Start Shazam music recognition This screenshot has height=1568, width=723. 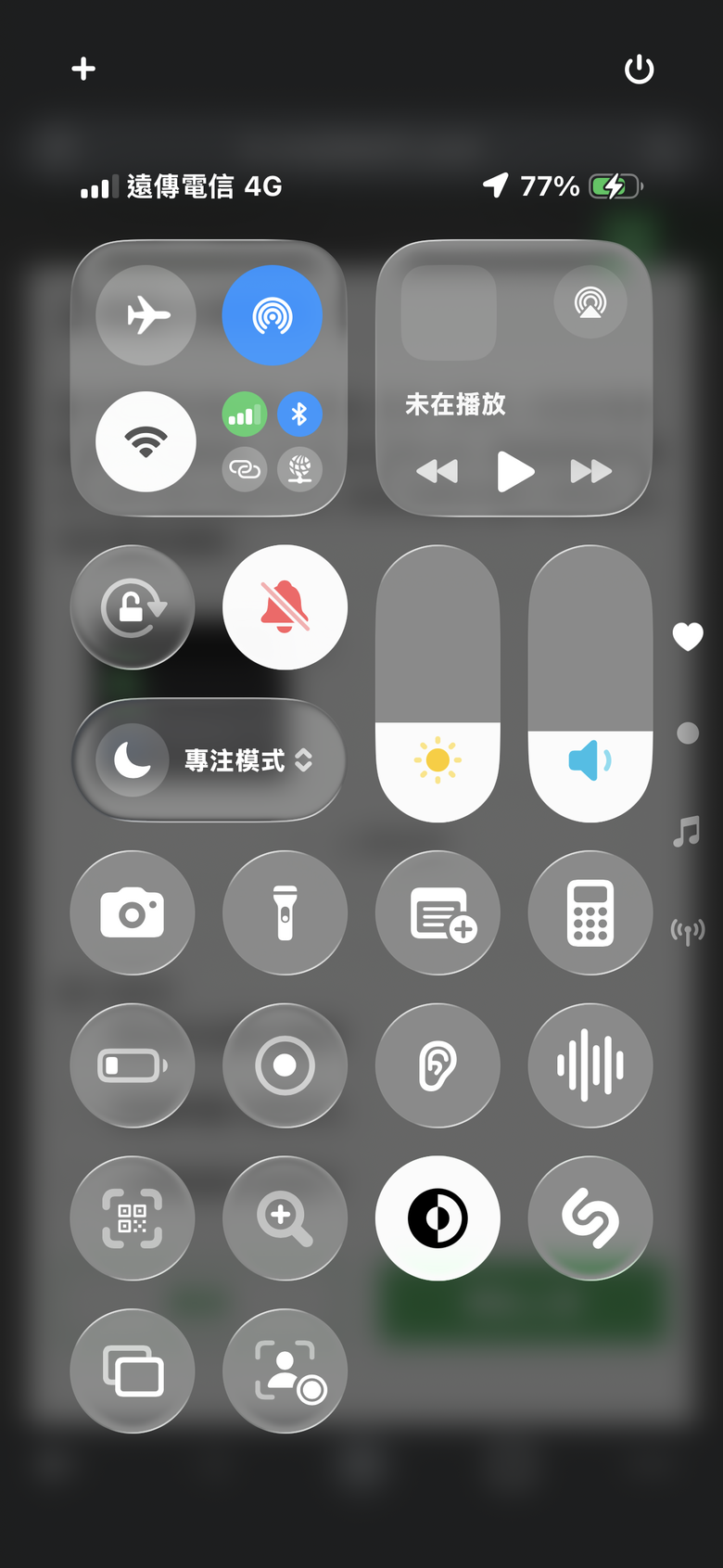click(590, 1218)
